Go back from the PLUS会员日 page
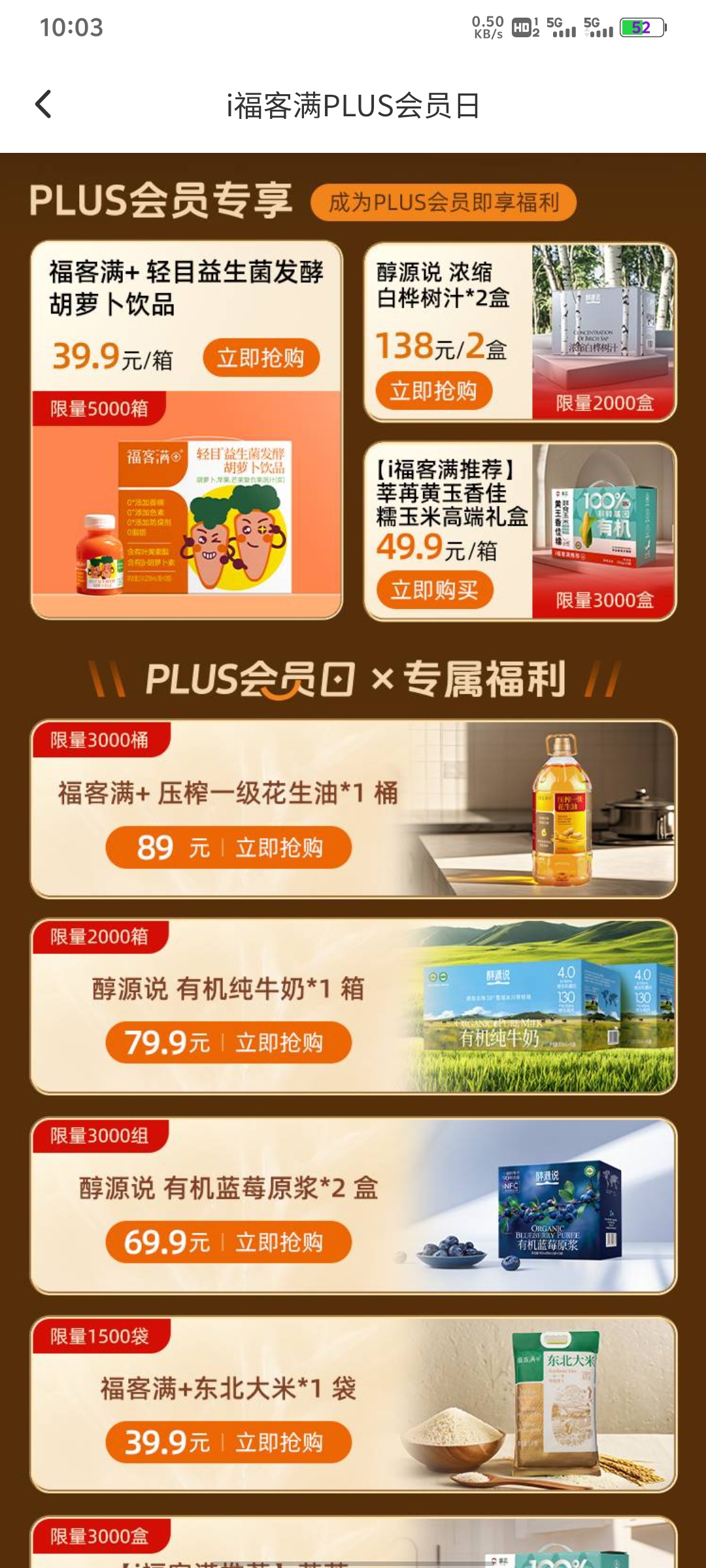The image size is (706, 1568). tap(43, 105)
